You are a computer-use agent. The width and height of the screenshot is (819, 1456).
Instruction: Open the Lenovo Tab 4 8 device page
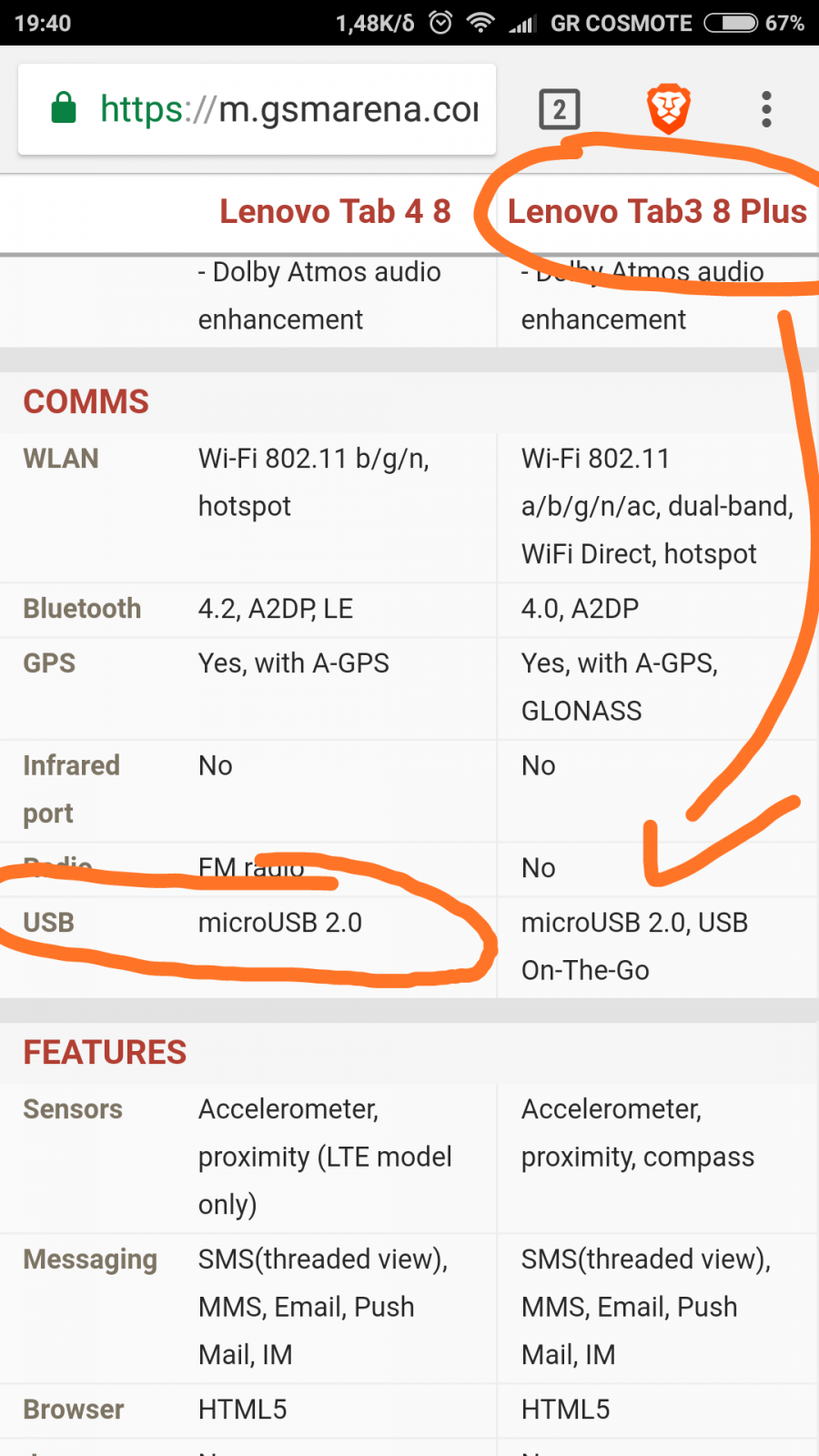[335, 212]
